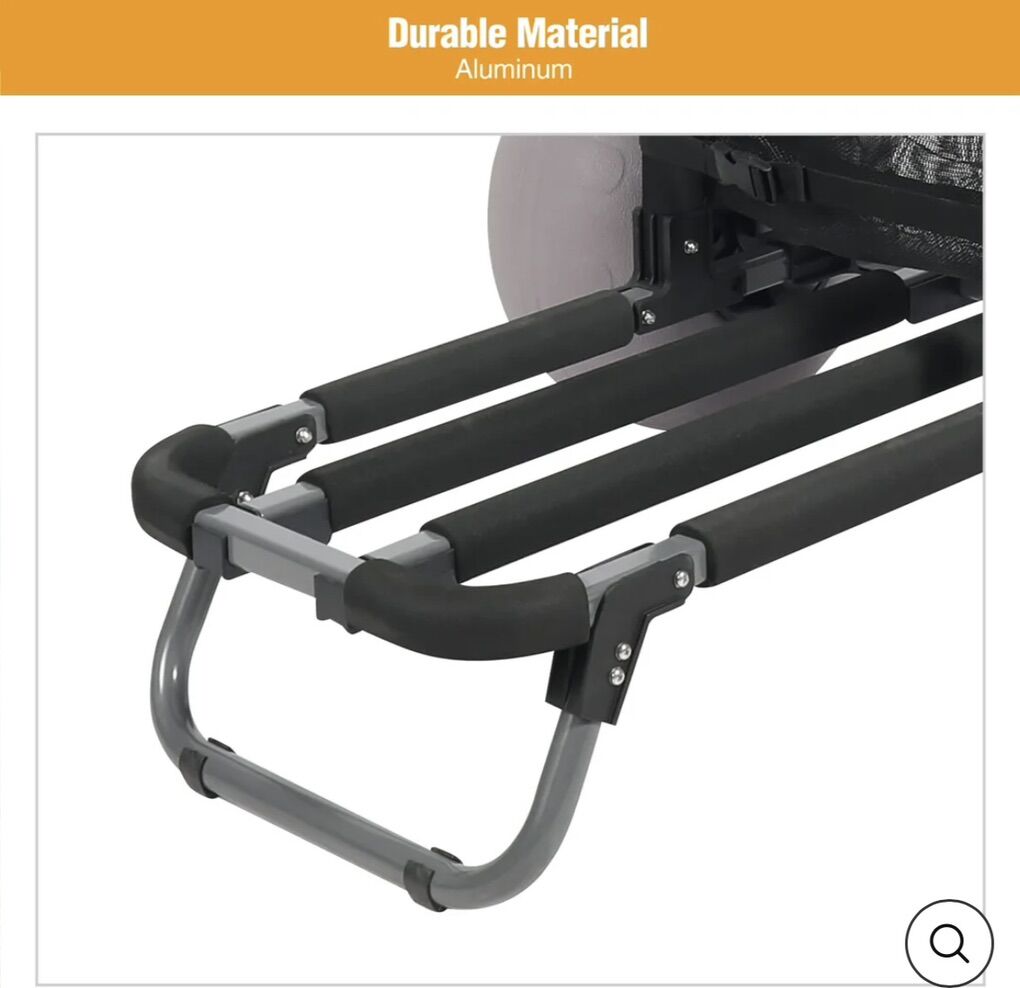Image resolution: width=1020 pixels, height=988 pixels.
Task: Open the aluminum handle product image
Action: [510, 540]
